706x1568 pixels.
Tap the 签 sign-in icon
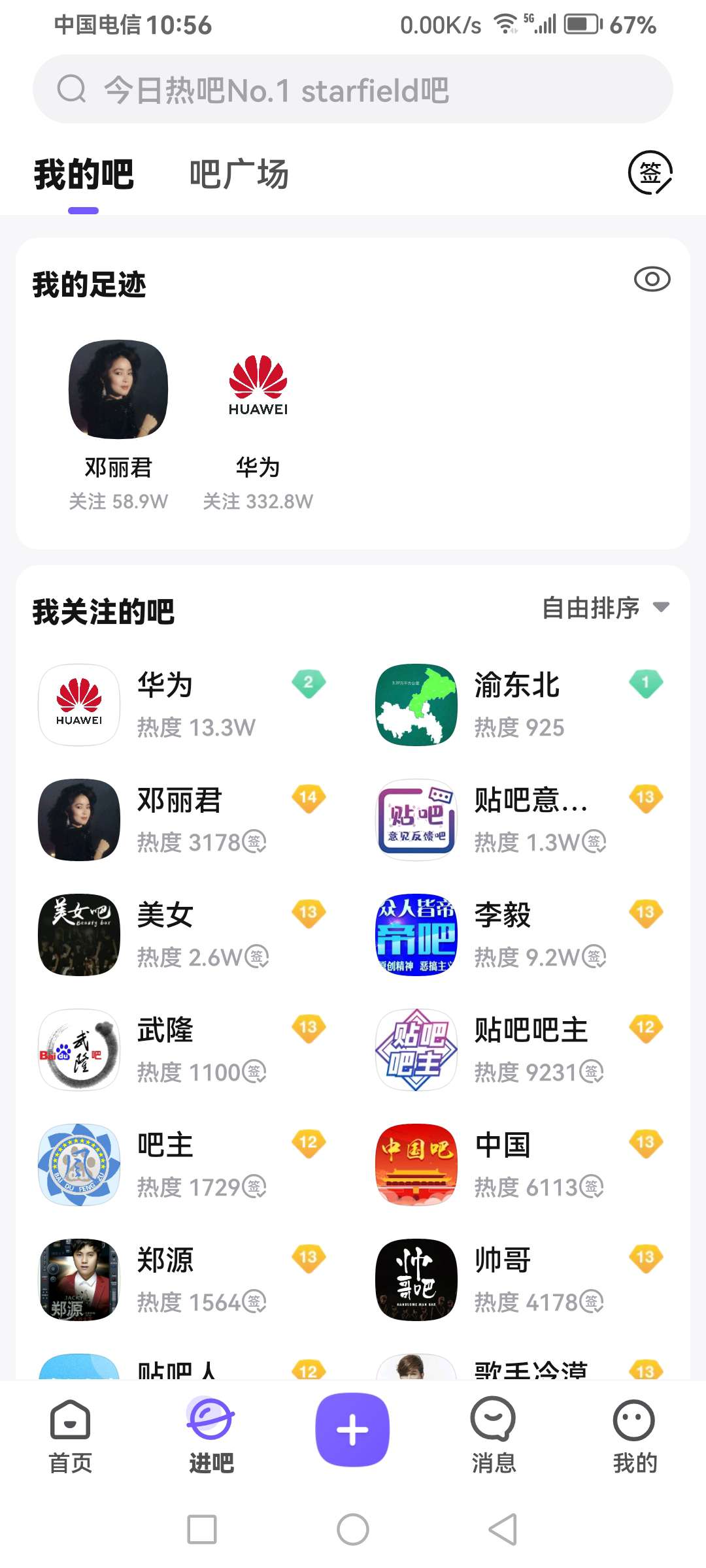pyautogui.click(x=650, y=173)
